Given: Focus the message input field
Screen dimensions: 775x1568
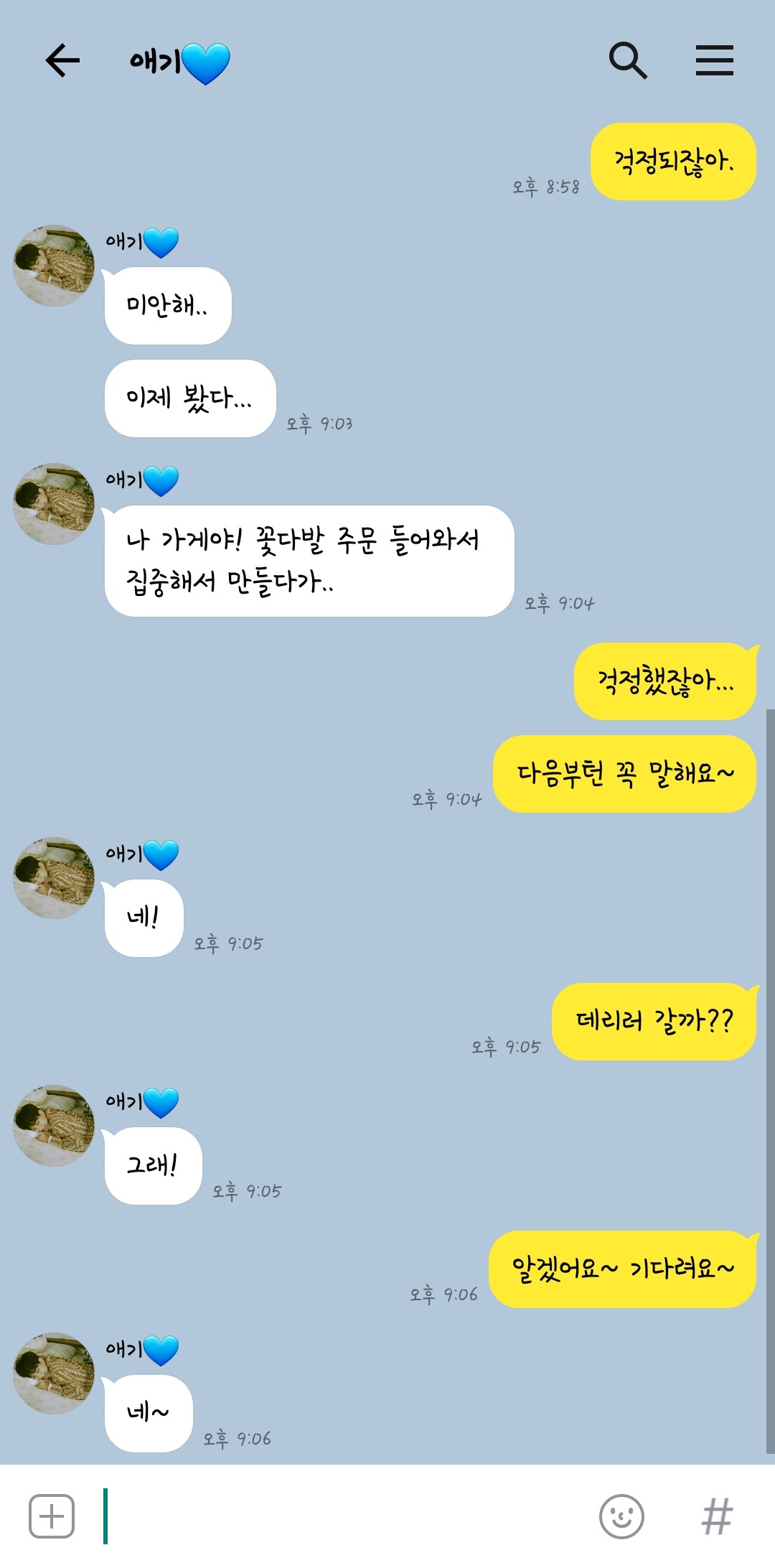Looking at the screenshot, I should point(344,1516).
